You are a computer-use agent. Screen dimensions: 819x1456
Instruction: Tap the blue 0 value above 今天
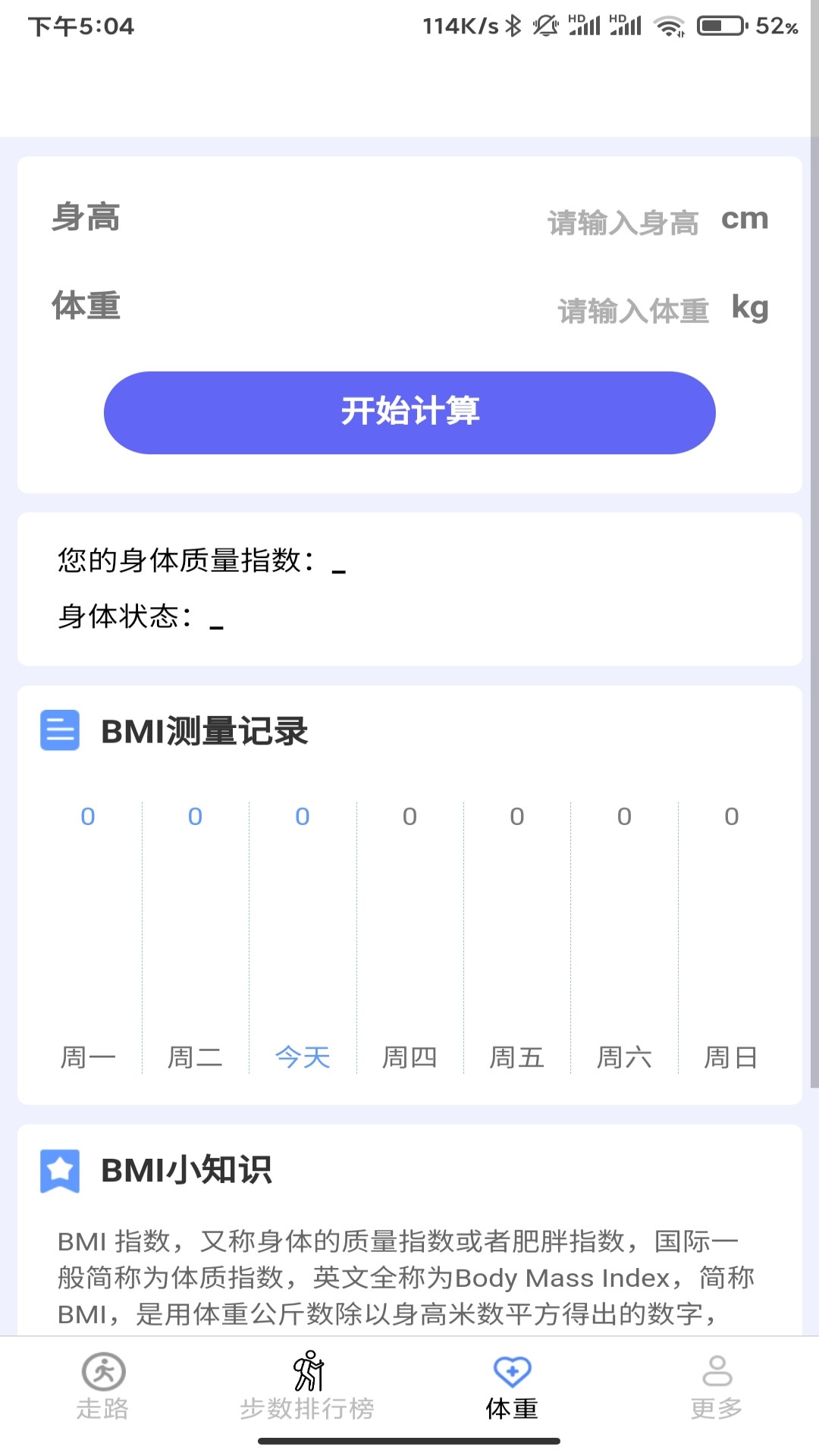(301, 817)
